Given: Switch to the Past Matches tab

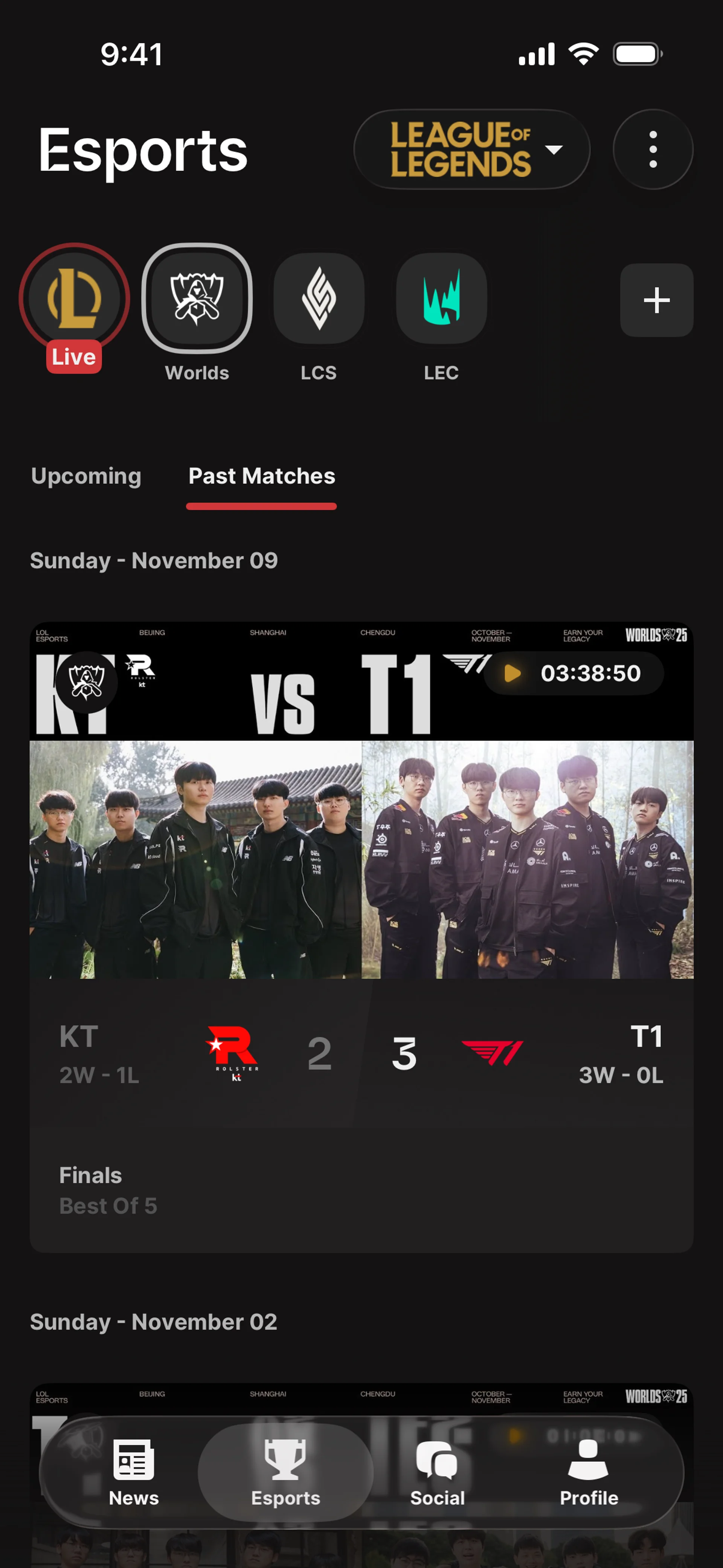Looking at the screenshot, I should click(x=262, y=476).
